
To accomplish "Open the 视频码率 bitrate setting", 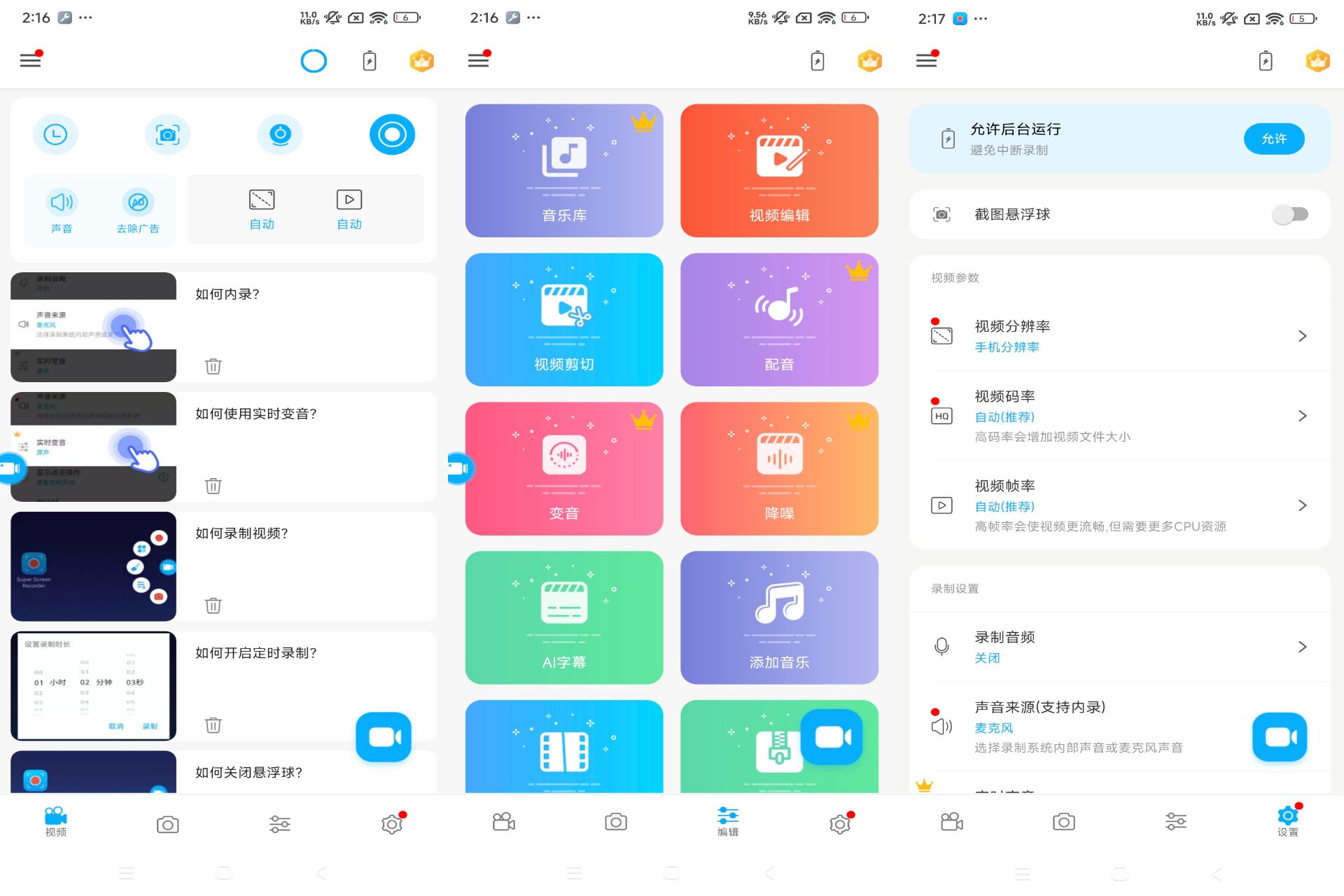I will point(1119,416).
